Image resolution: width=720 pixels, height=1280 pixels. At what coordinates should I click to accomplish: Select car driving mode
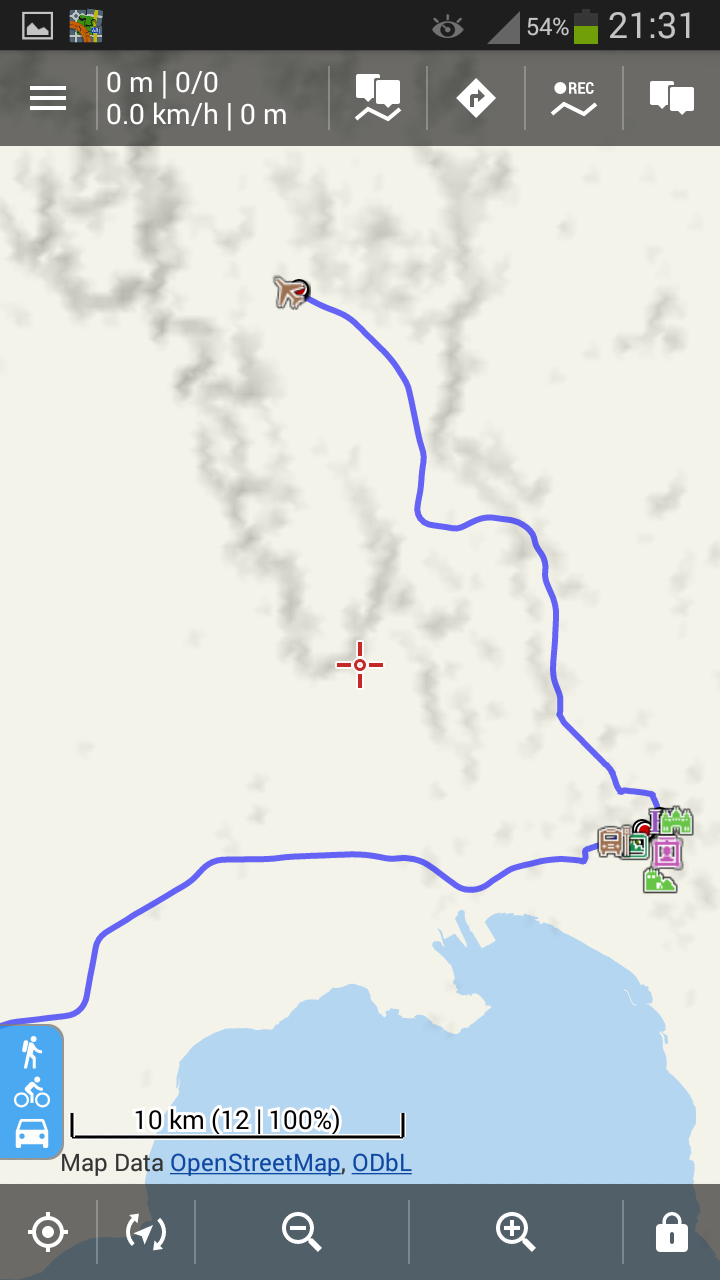coord(31,1133)
